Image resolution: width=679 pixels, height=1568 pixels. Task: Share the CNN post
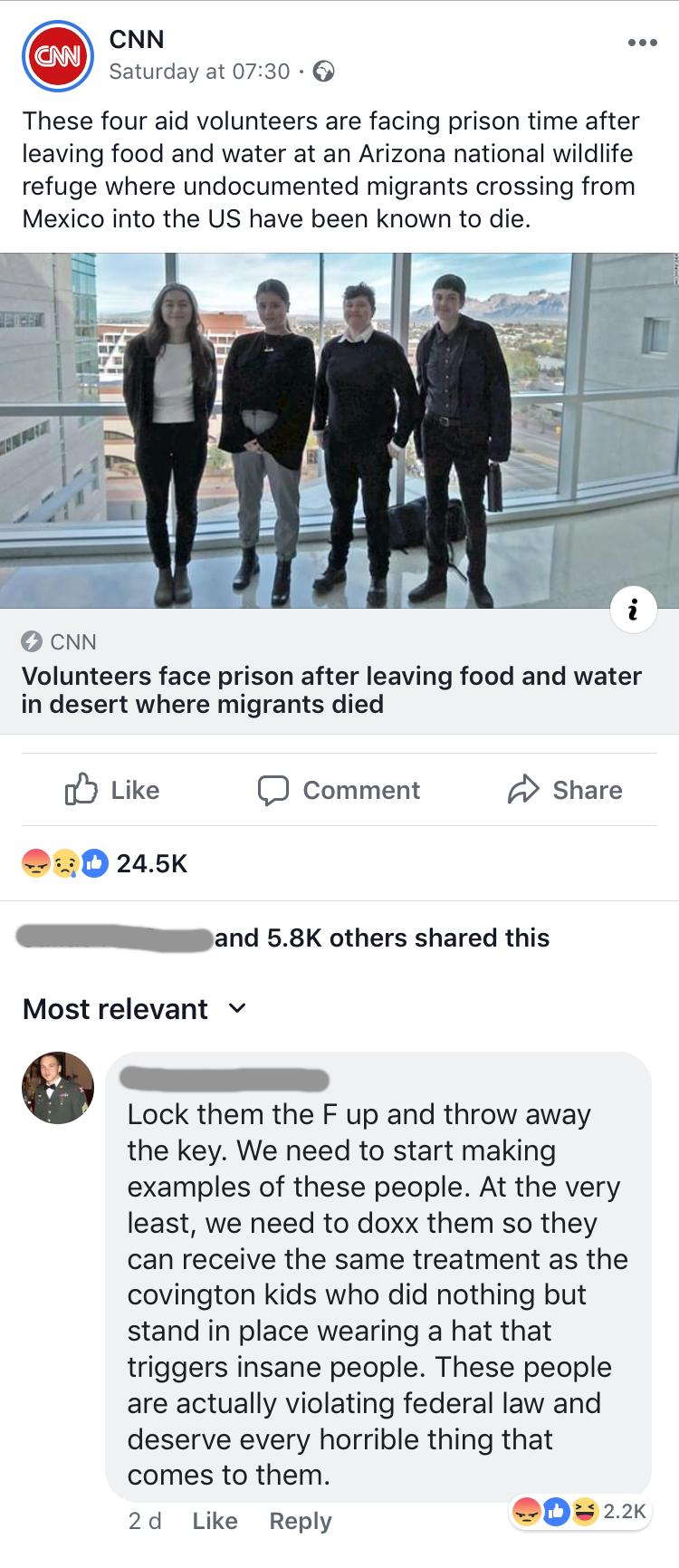click(566, 790)
